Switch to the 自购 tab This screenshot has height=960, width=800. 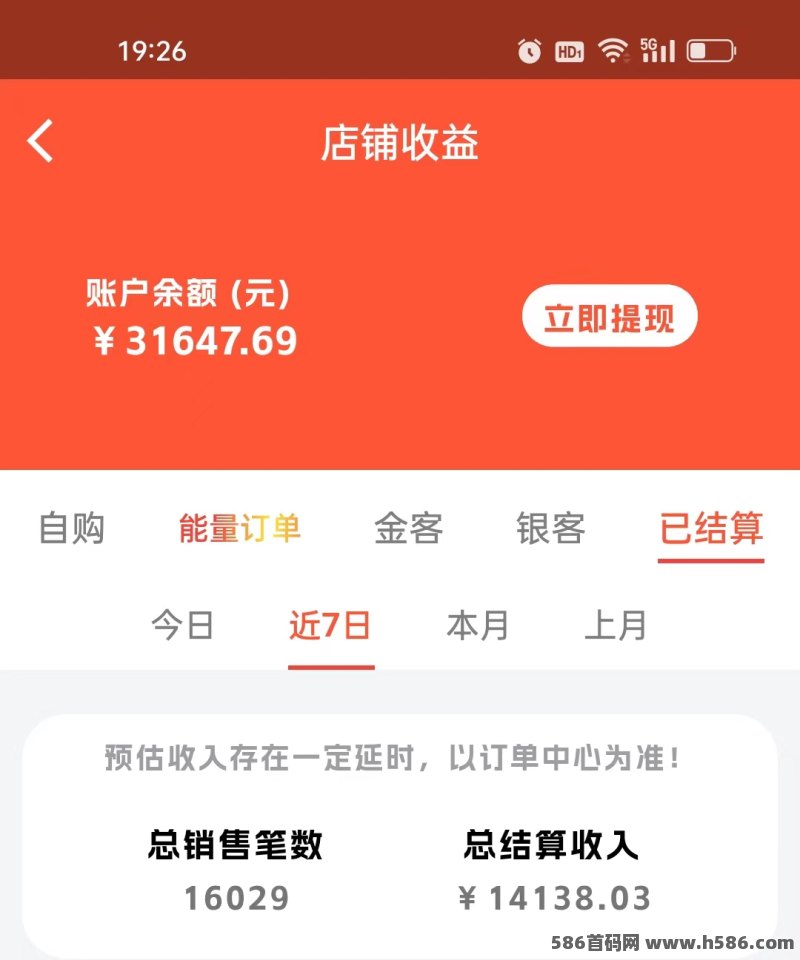coord(71,528)
